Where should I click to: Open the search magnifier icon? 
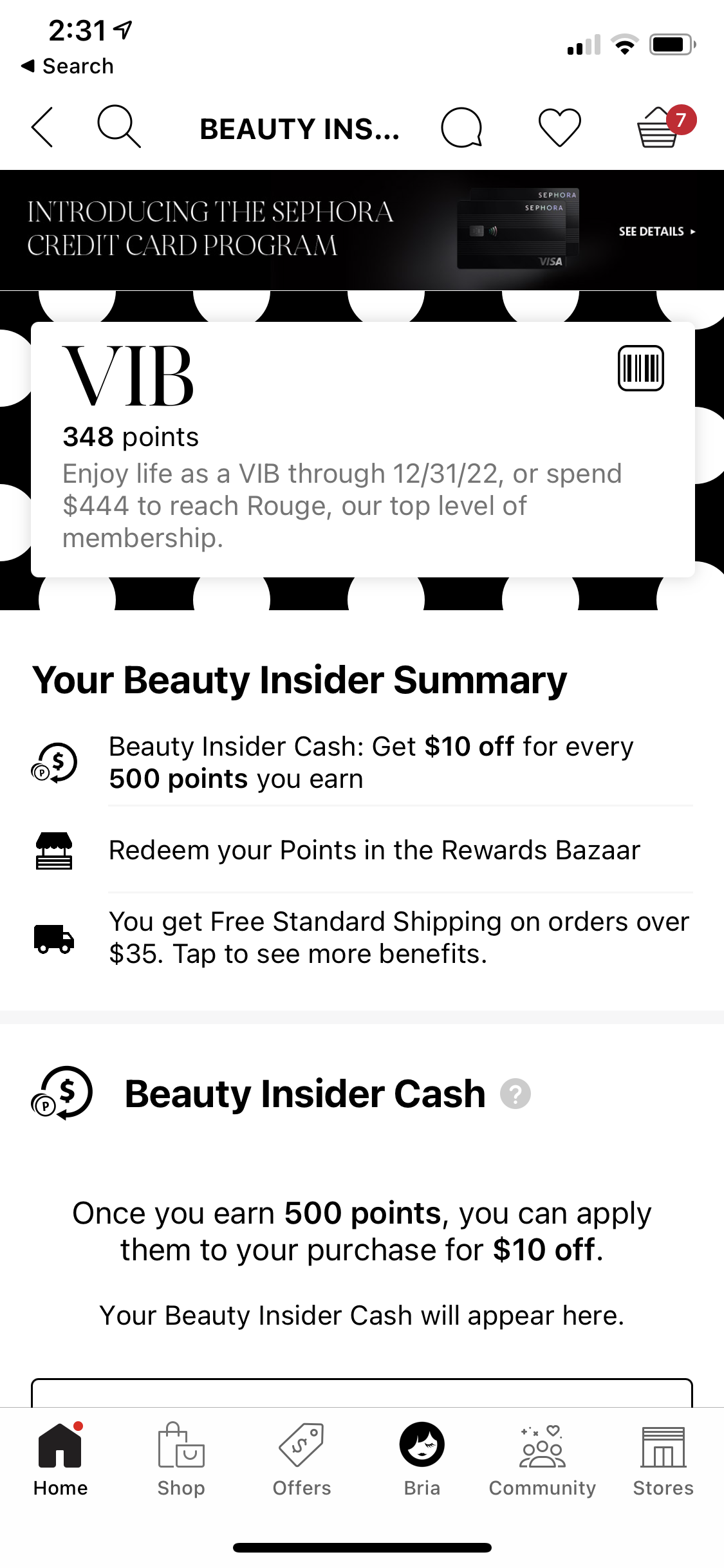(118, 126)
